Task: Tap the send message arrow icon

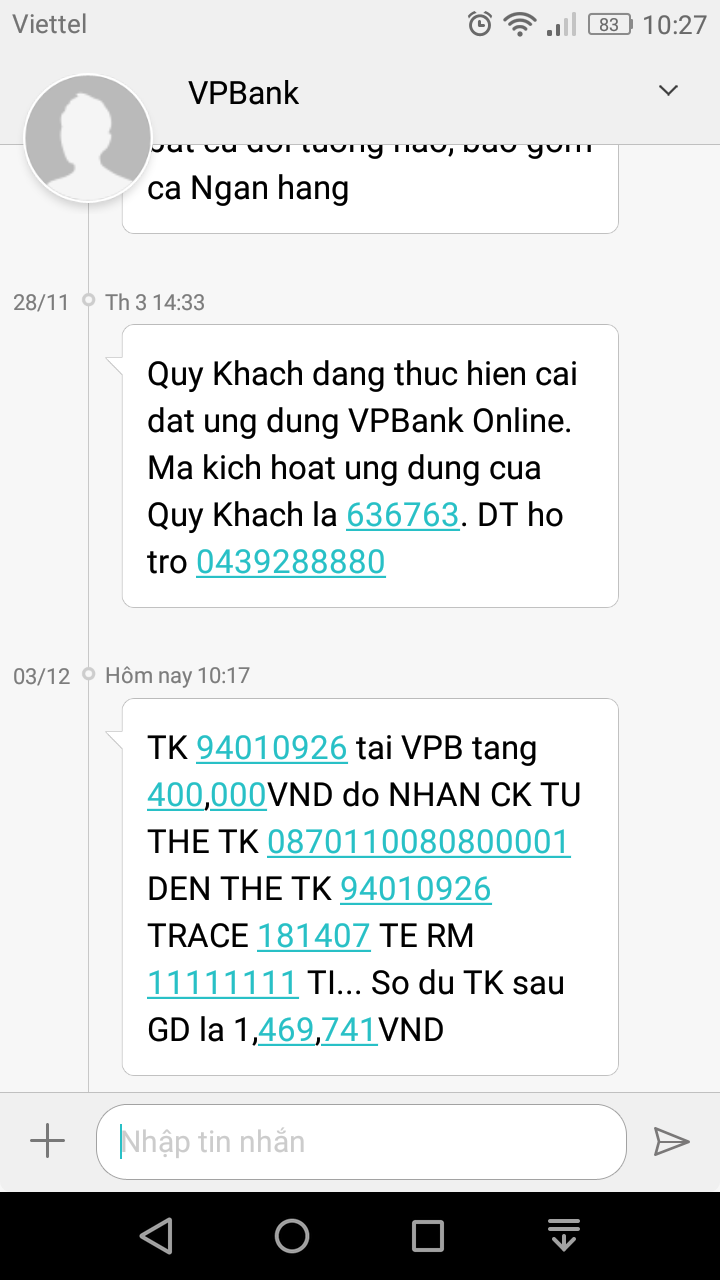Action: click(x=674, y=1140)
